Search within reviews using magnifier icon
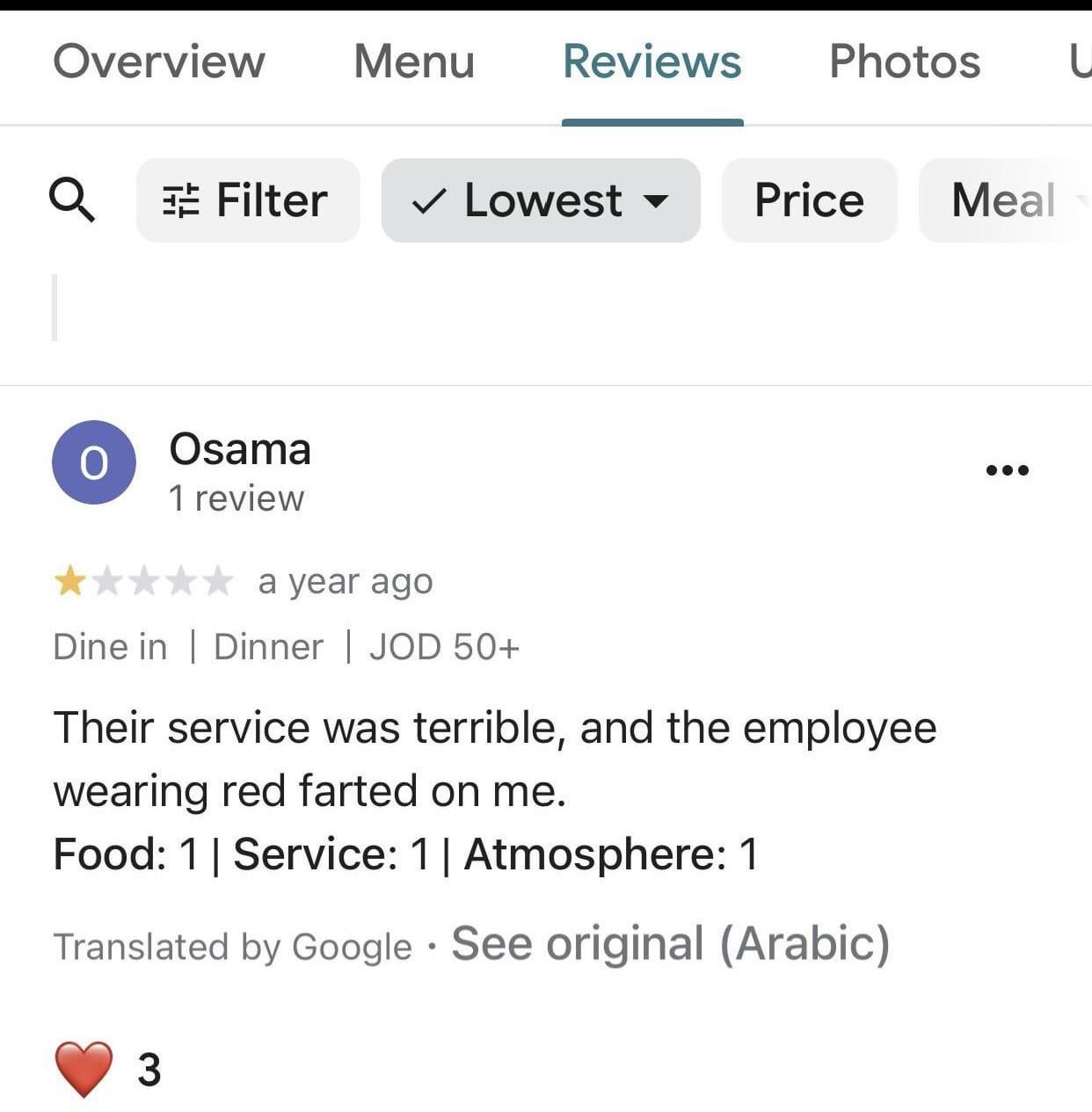Viewport: 1092px width, 1112px height. (x=71, y=200)
